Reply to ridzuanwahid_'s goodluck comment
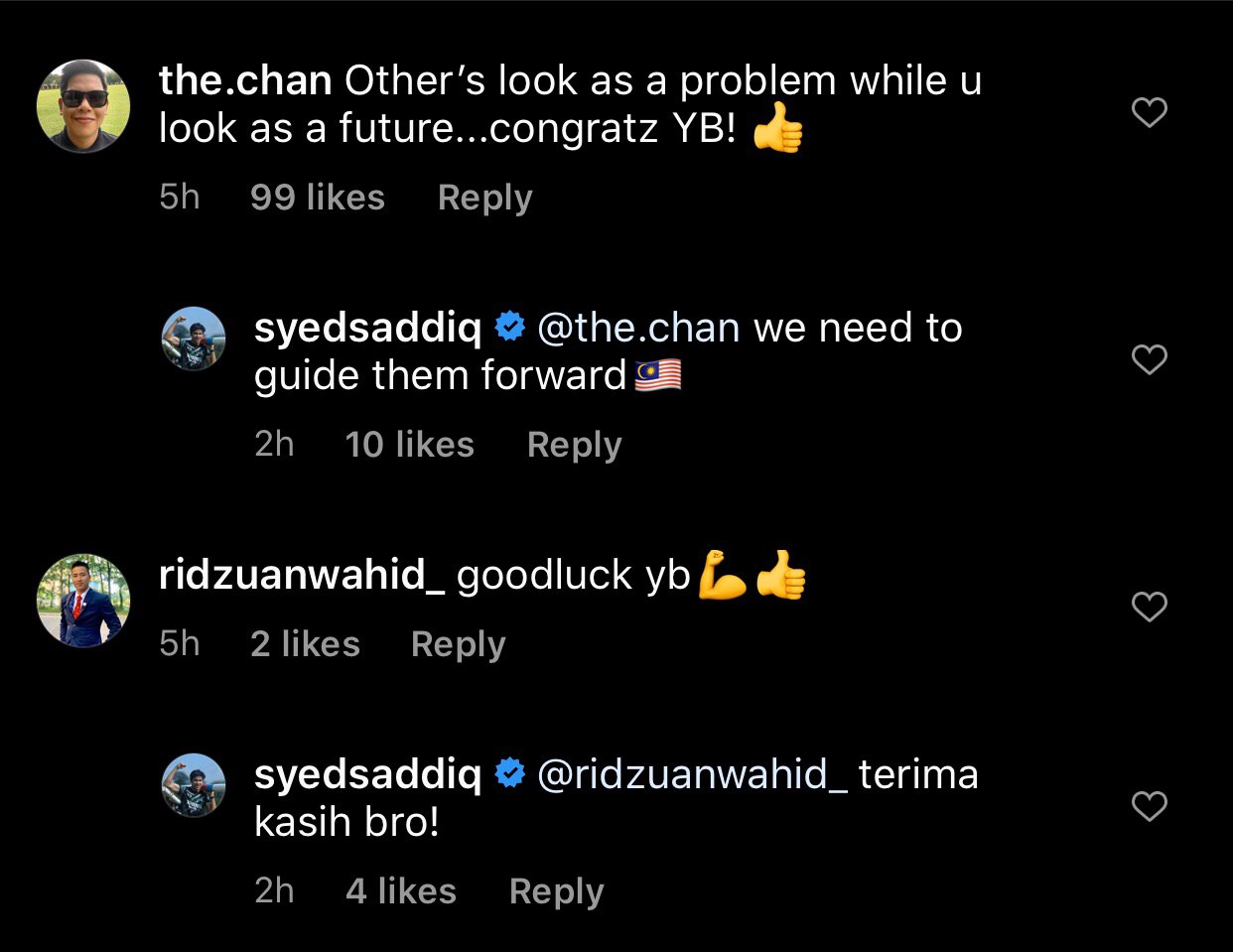 [458, 644]
